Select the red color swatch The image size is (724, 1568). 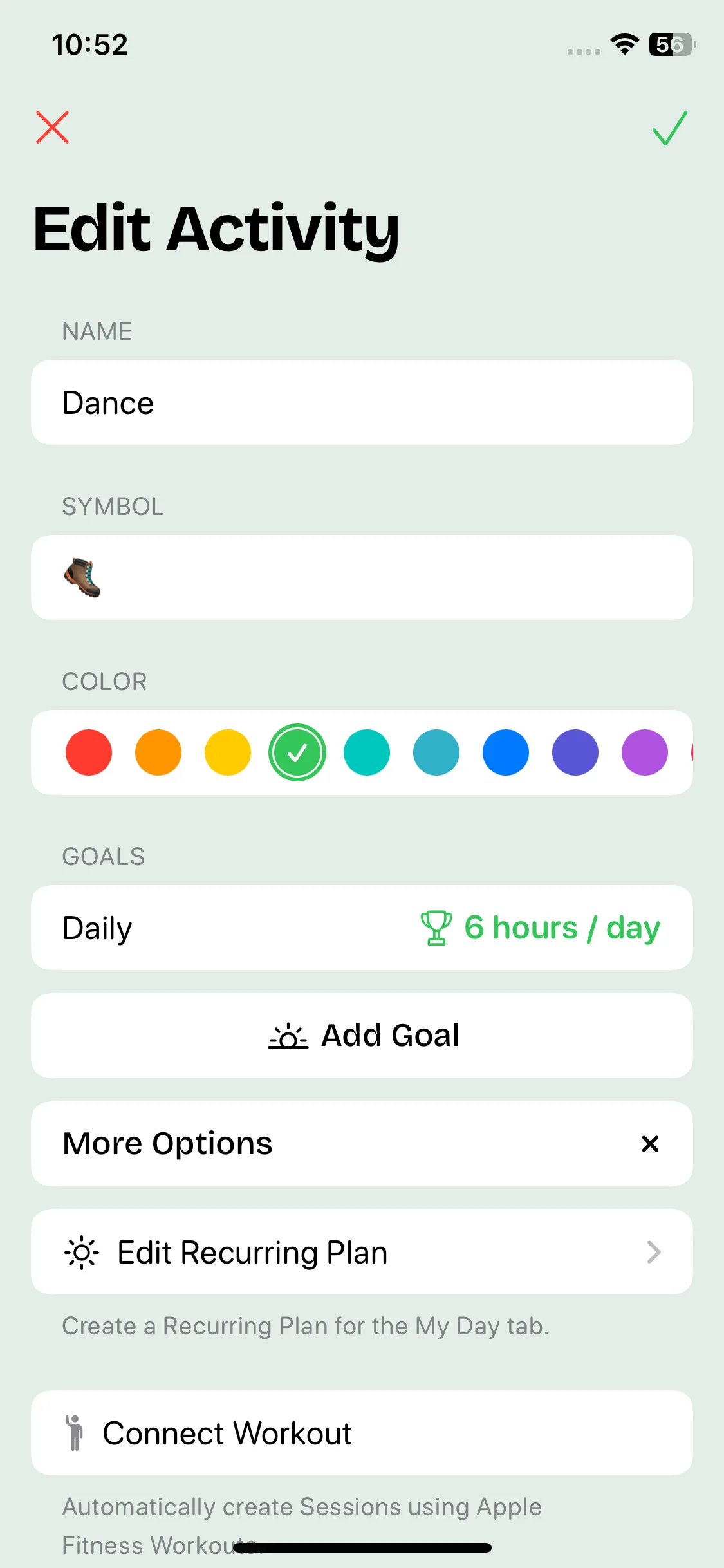point(89,752)
